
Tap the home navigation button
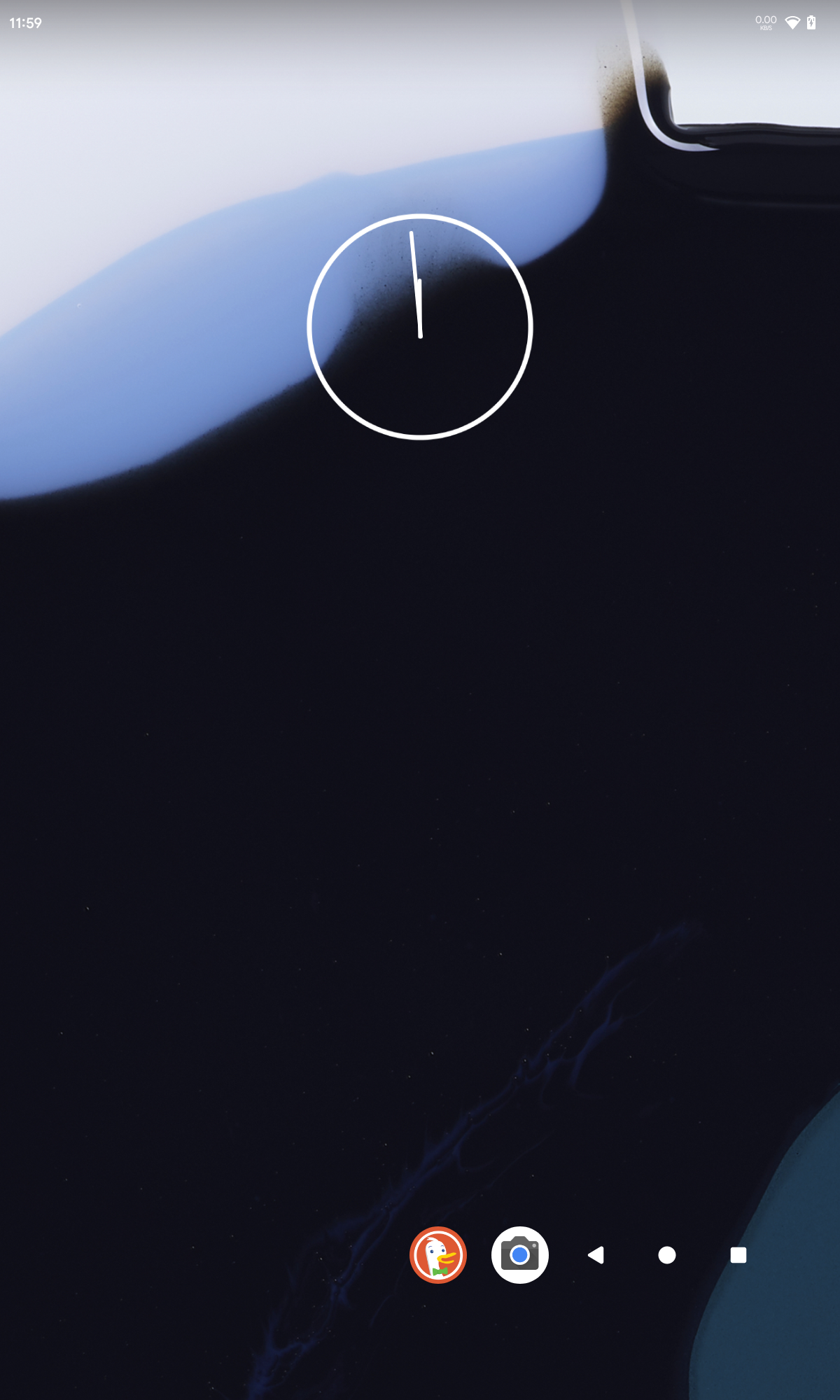(667, 1255)
